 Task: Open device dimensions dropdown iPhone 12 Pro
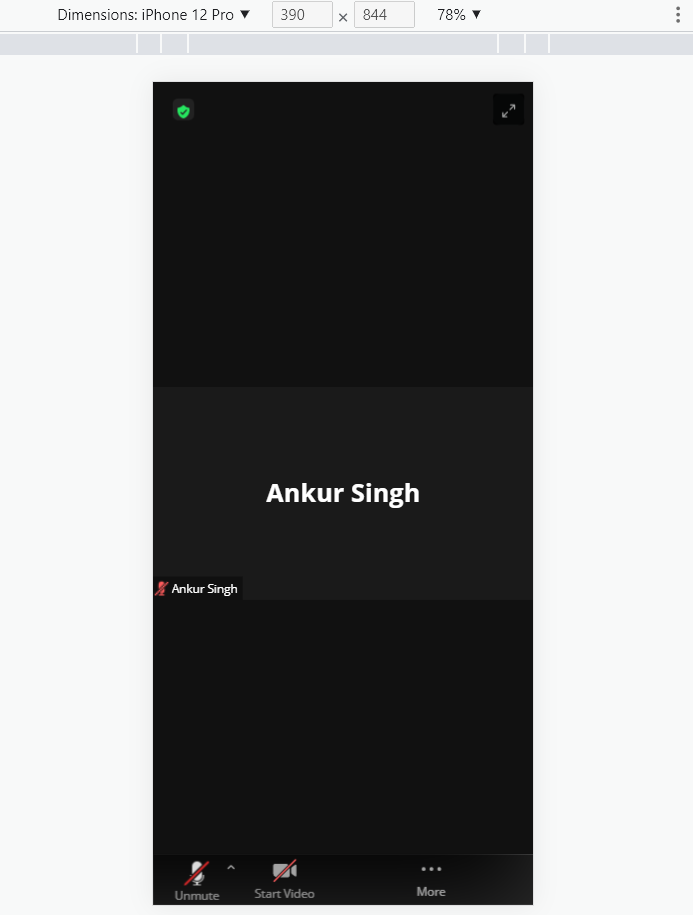coord(154,15)
